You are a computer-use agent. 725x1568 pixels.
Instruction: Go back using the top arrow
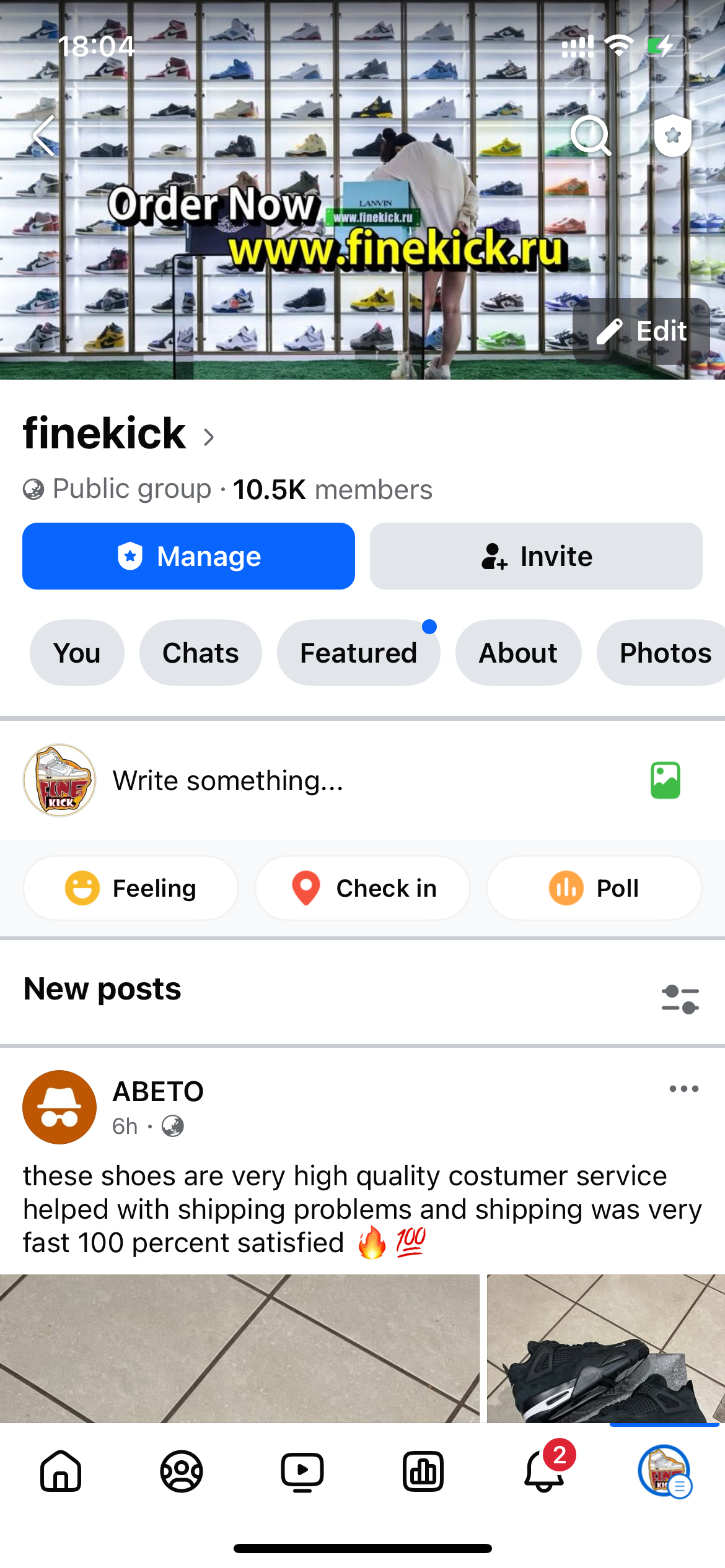tap(45, 136)
